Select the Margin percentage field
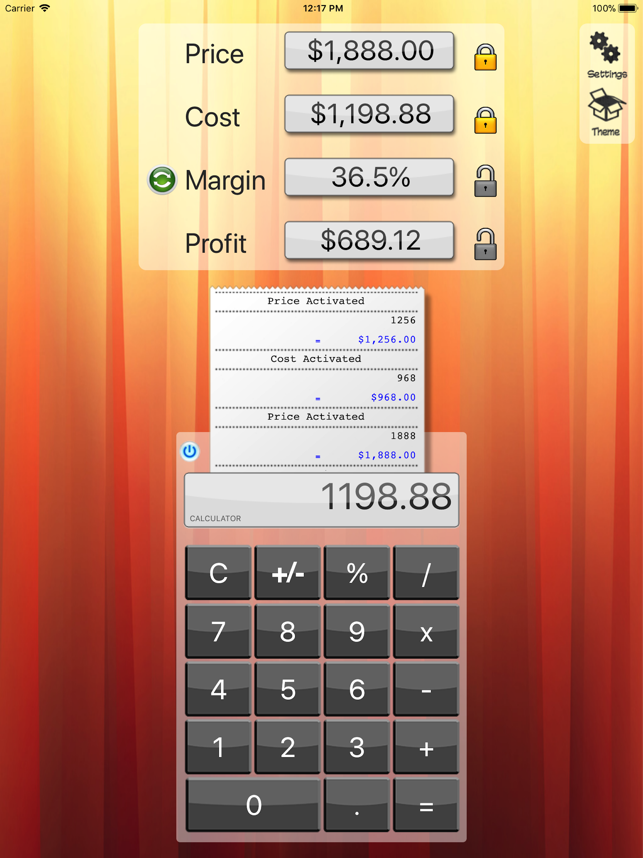Viewport: 643px width, 858px height. pyautogui.click(x=369, y=177)
